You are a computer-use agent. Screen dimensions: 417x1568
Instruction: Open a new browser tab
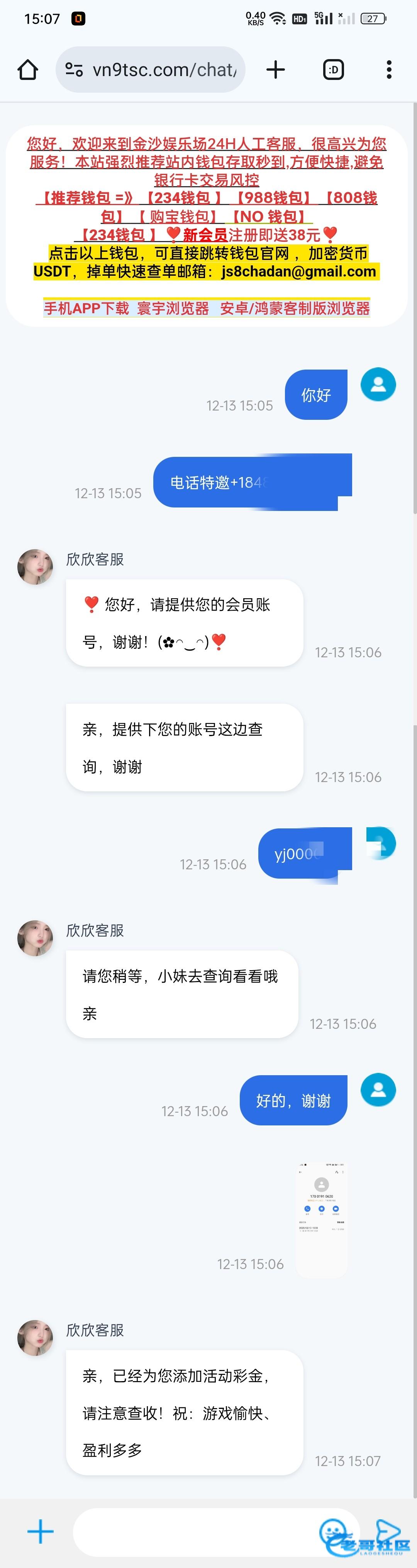point(276,70)
